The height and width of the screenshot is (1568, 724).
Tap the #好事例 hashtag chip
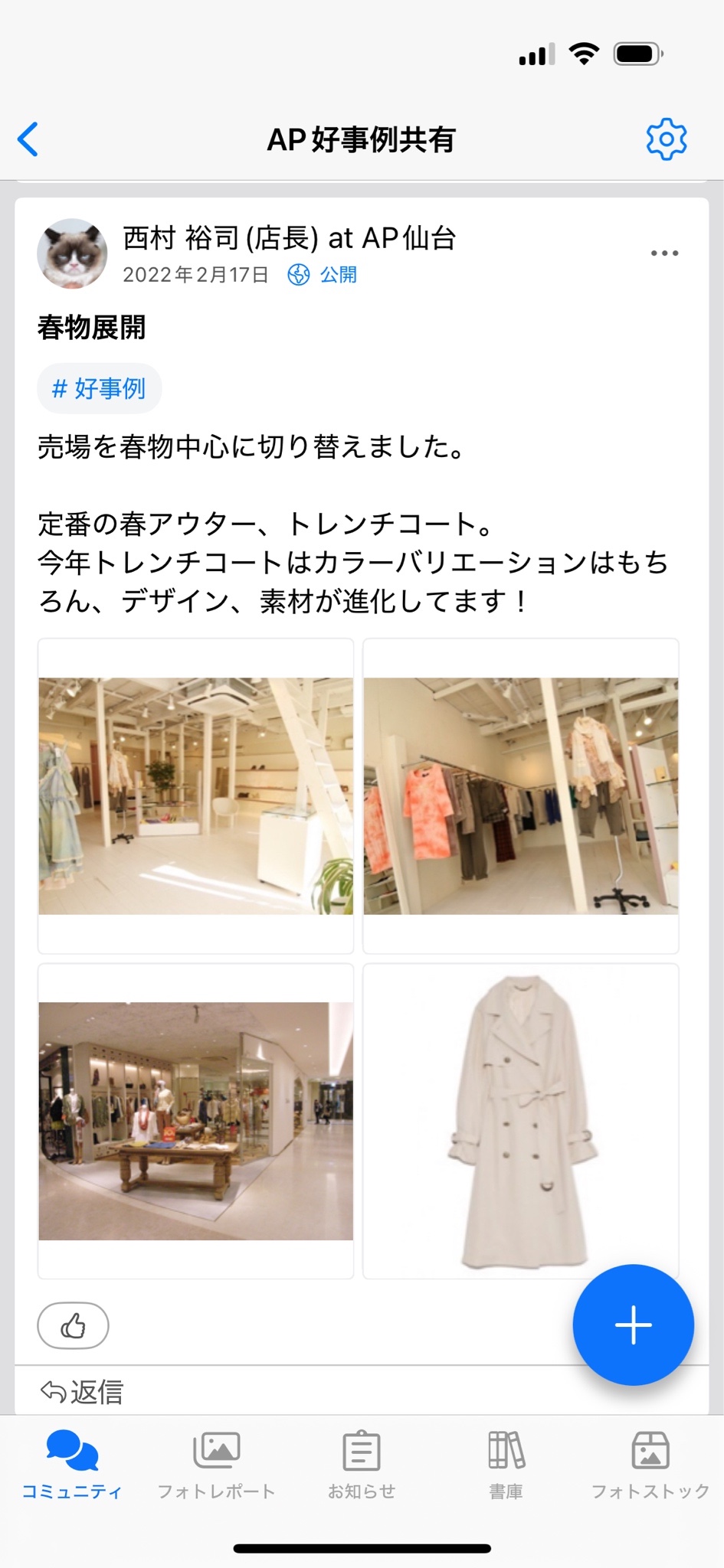(99, 388)
